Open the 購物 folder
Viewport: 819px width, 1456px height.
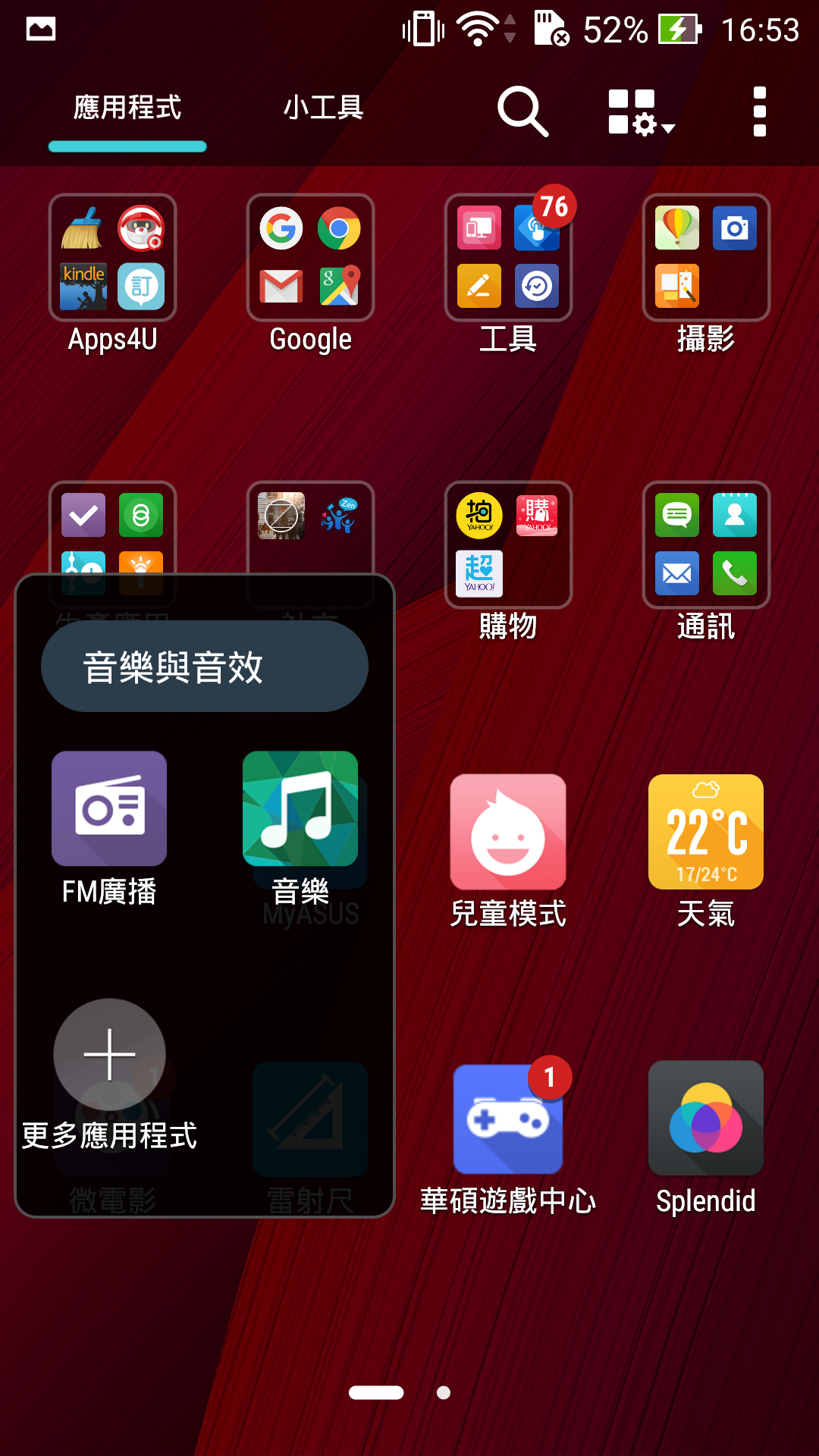tap(508, 545)
